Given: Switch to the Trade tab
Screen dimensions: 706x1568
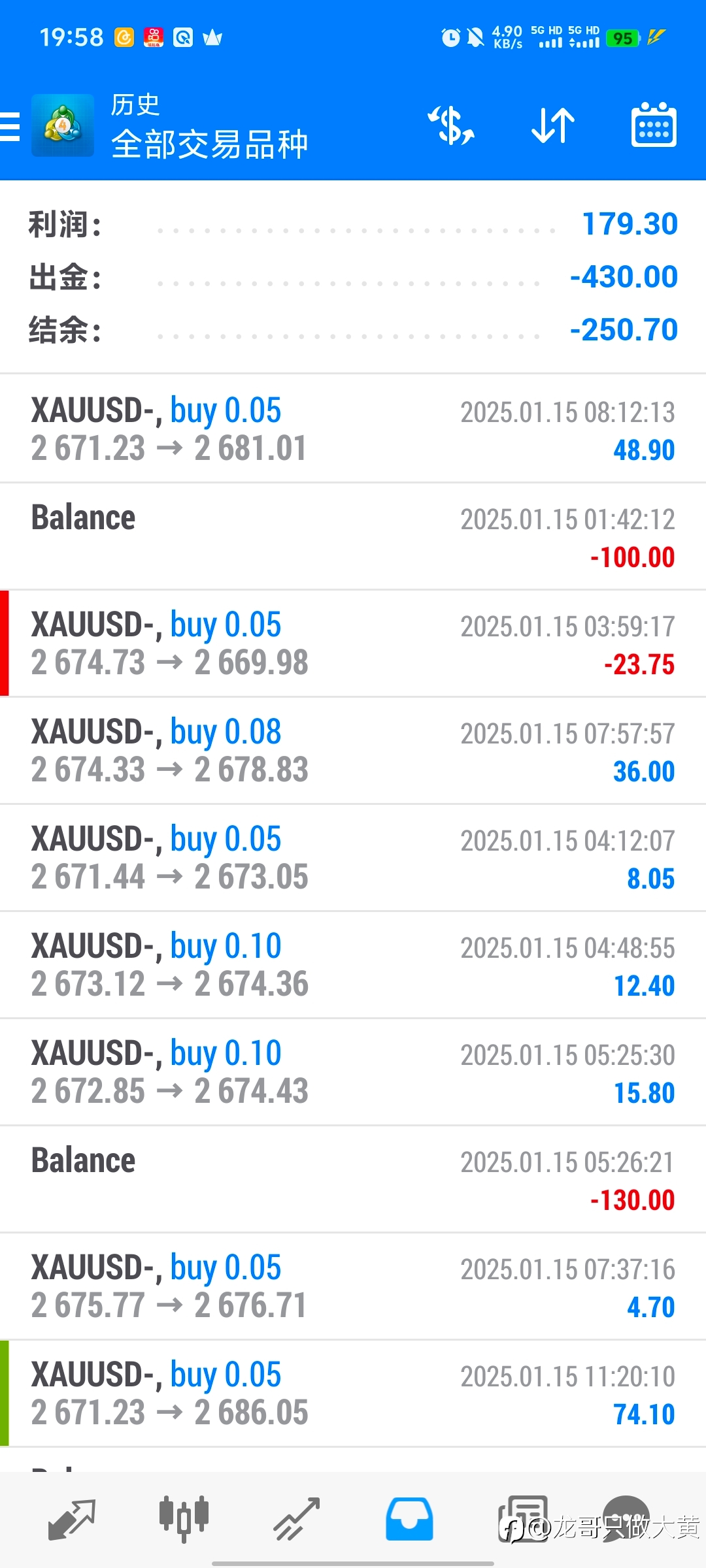Looking at the screenshot, I should (296, 1519).
